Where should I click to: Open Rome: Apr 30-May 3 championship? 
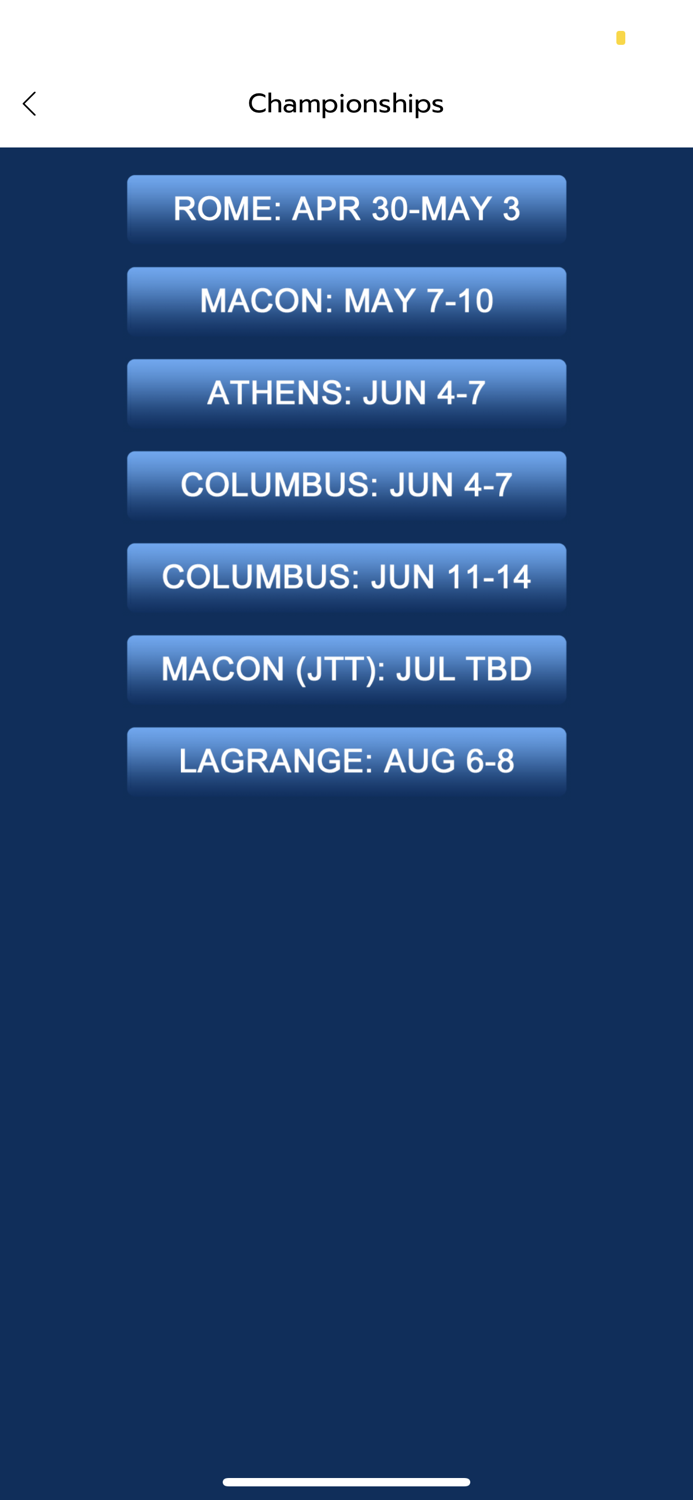pyautogui.click(x=346, y=209)
